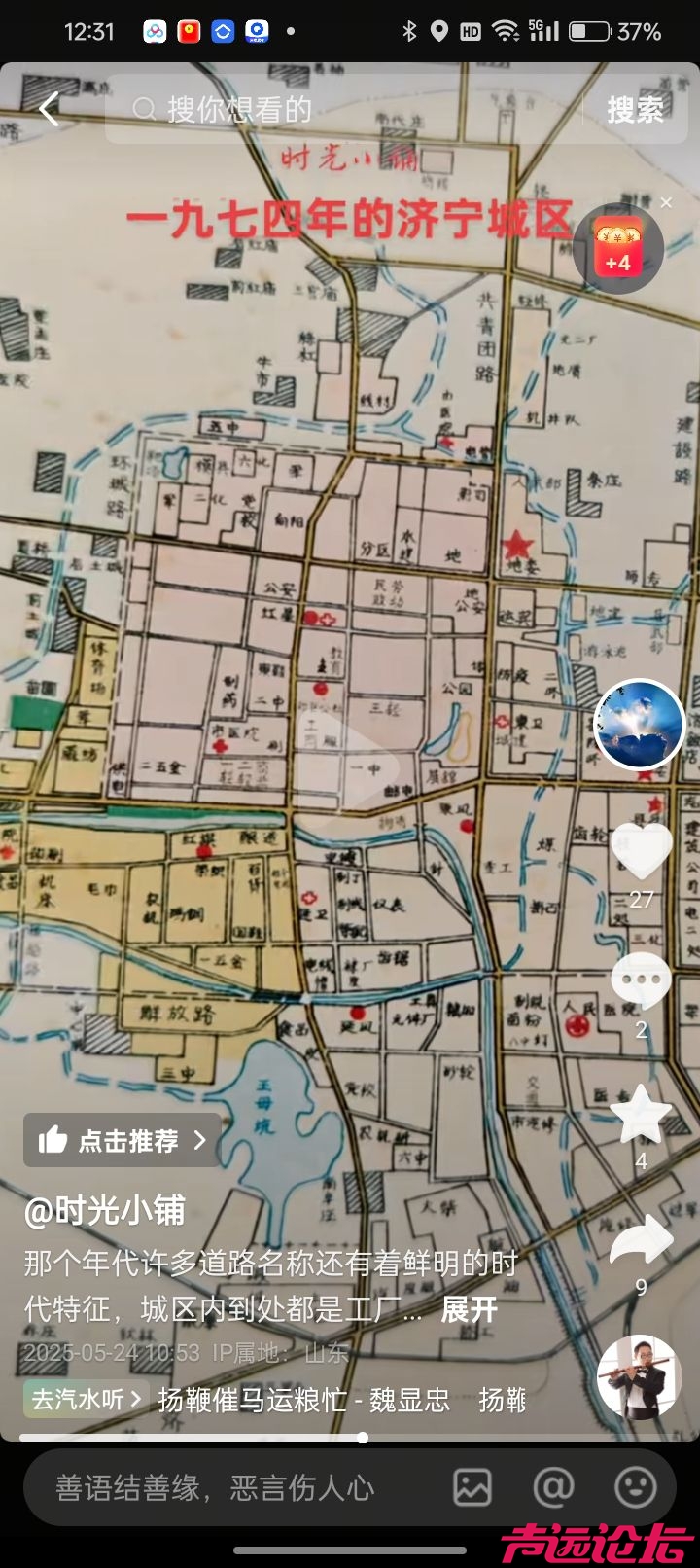Attach an image to the comment

(x=472, y=1487)
